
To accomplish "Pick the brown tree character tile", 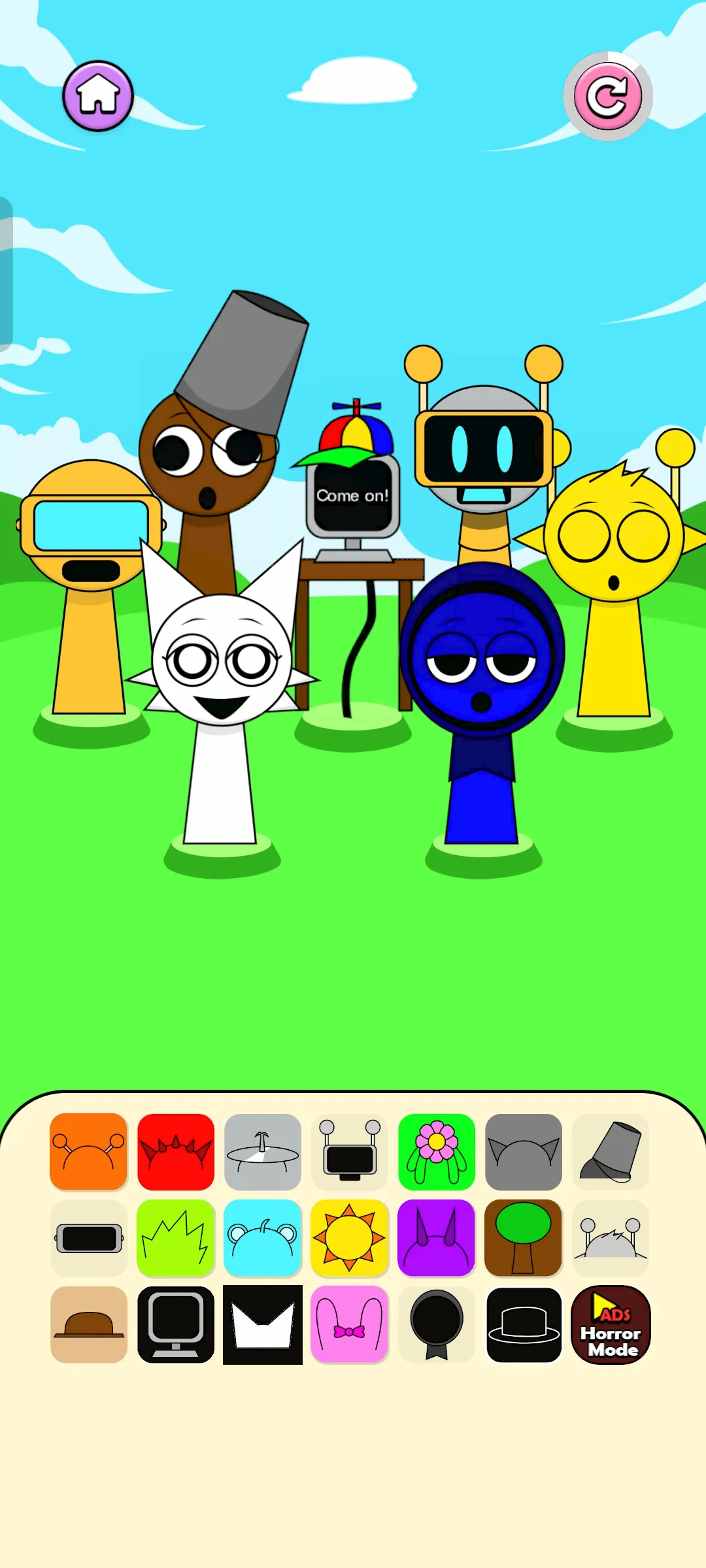I will [524, 1238].
